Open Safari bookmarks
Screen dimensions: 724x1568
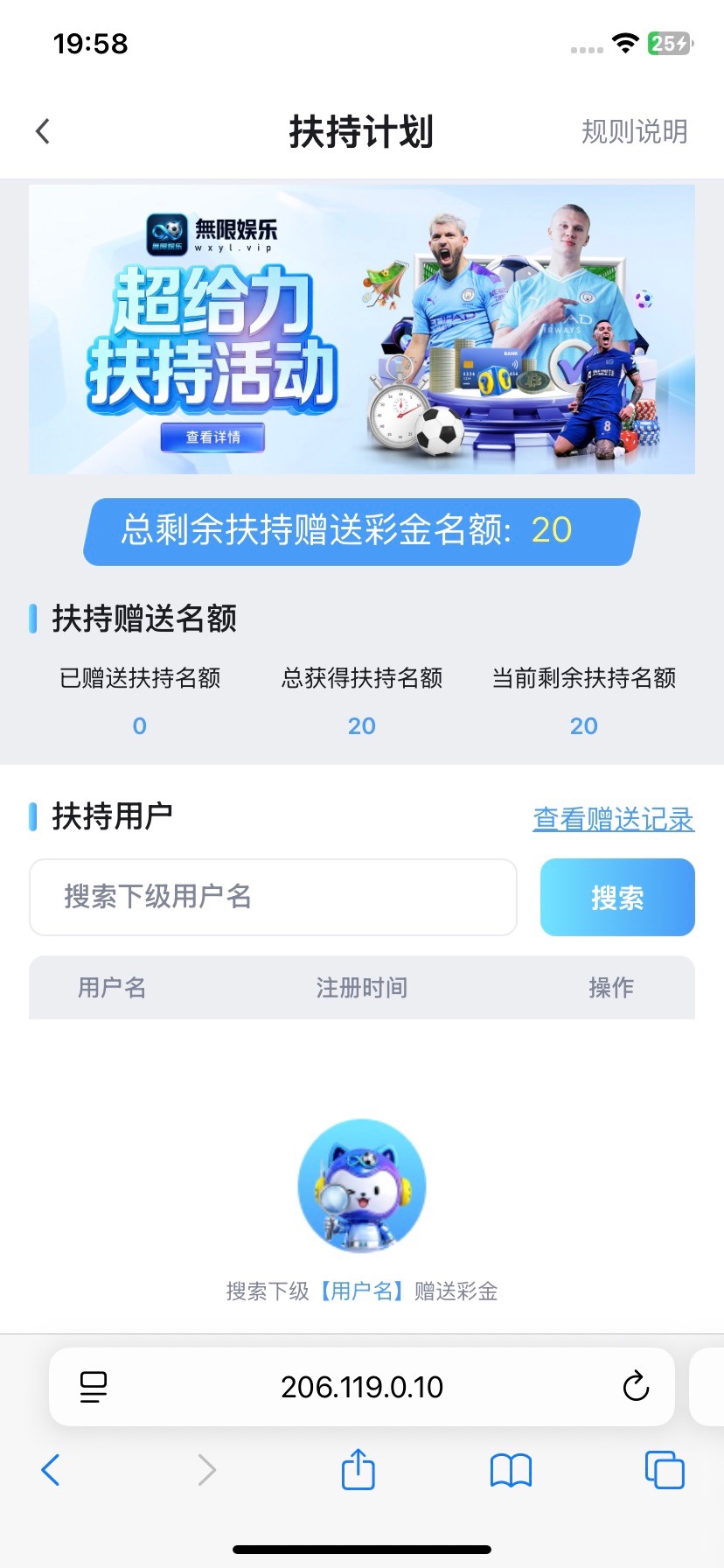[511, 1470]
